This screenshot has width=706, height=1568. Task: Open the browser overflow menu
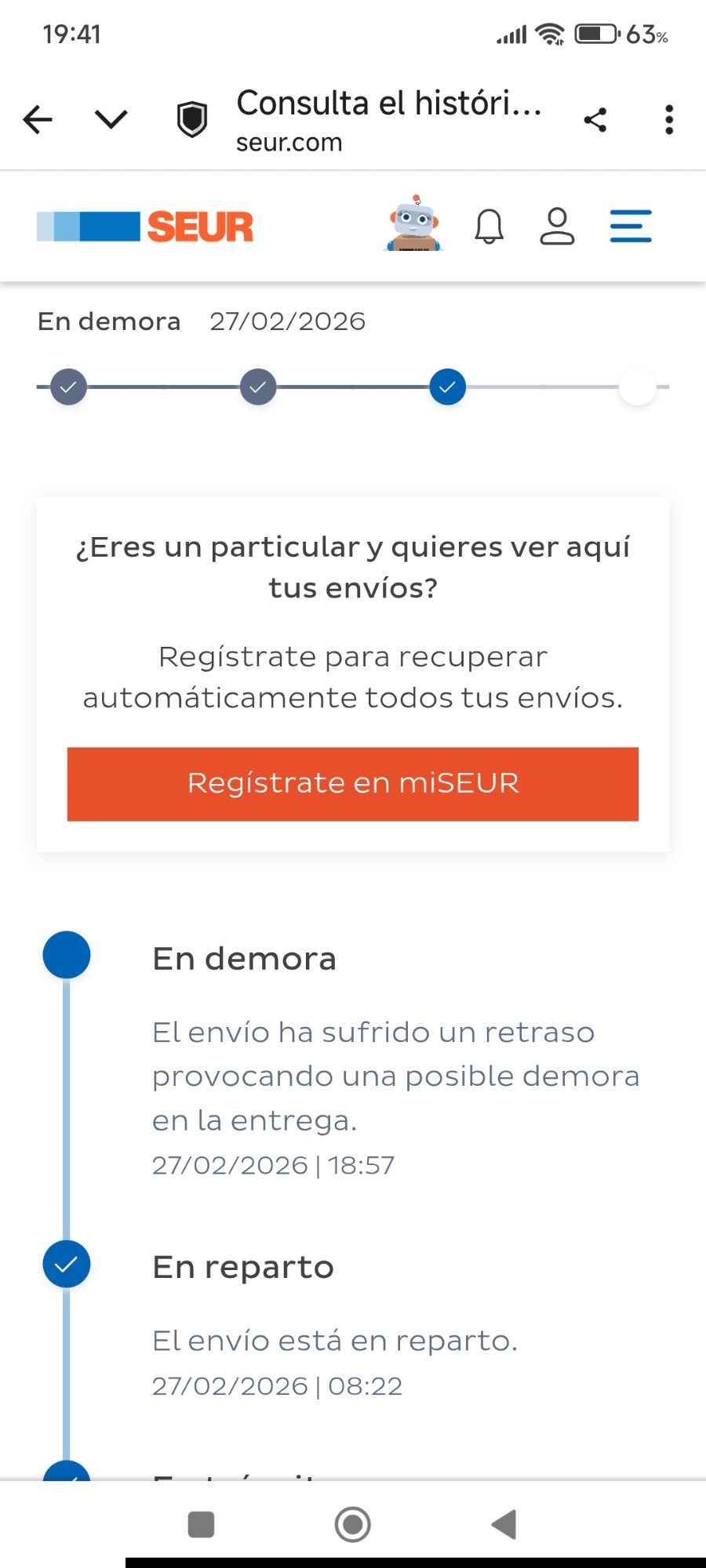coord(668,120)
